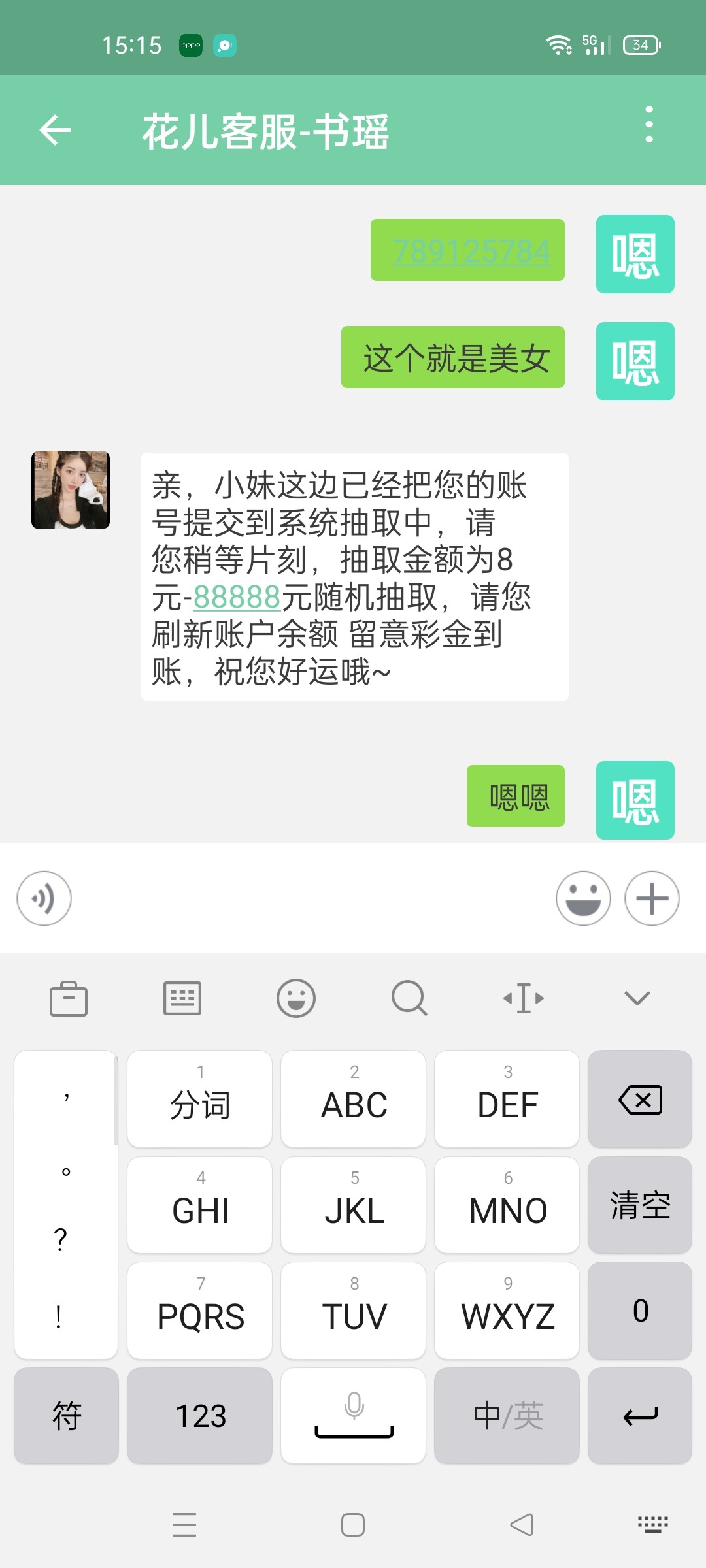Screen dimensions: 706x1568
Task: Tap the 789125784 number link
Action: click(x=471, y=252)
